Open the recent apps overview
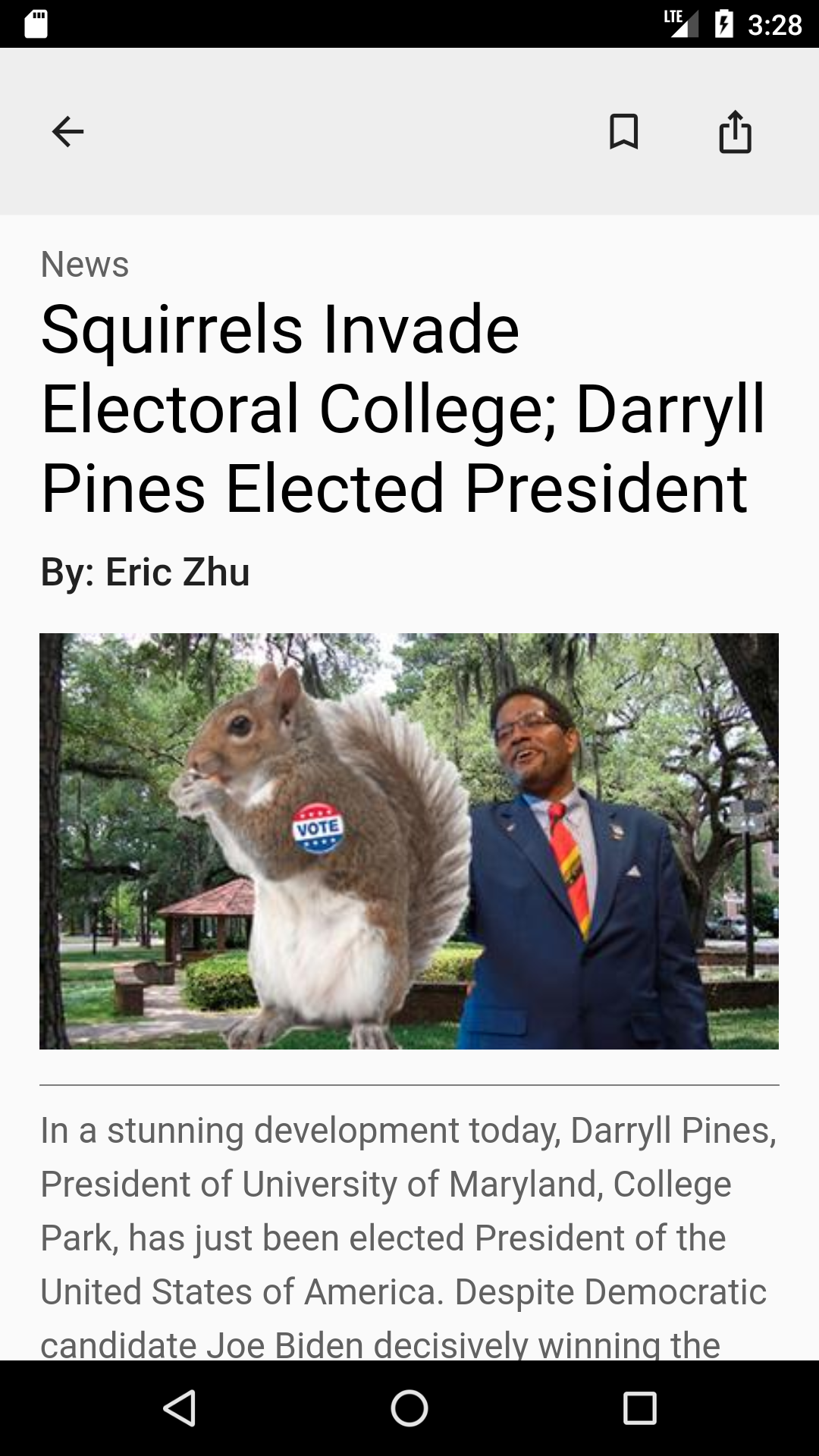The height and width of the screenshot is (1456, 819). point(639,1408)
